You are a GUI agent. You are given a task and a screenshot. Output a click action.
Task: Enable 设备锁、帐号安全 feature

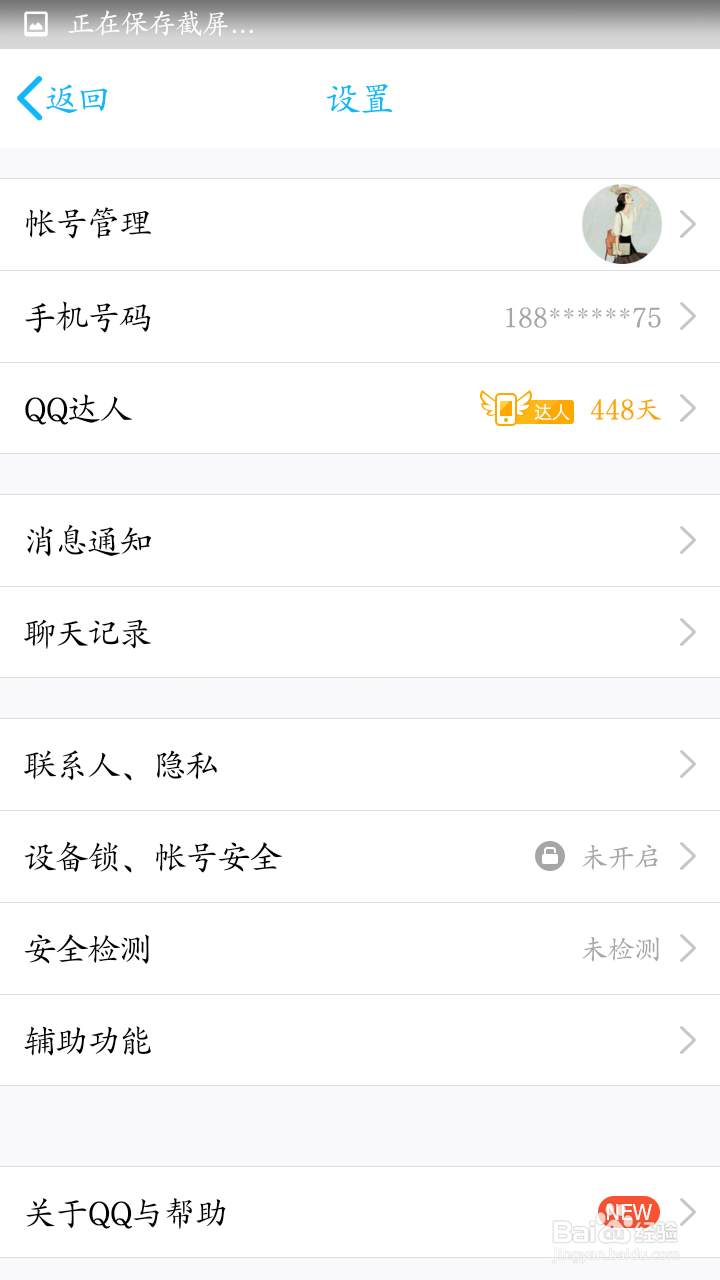[360, 856]
